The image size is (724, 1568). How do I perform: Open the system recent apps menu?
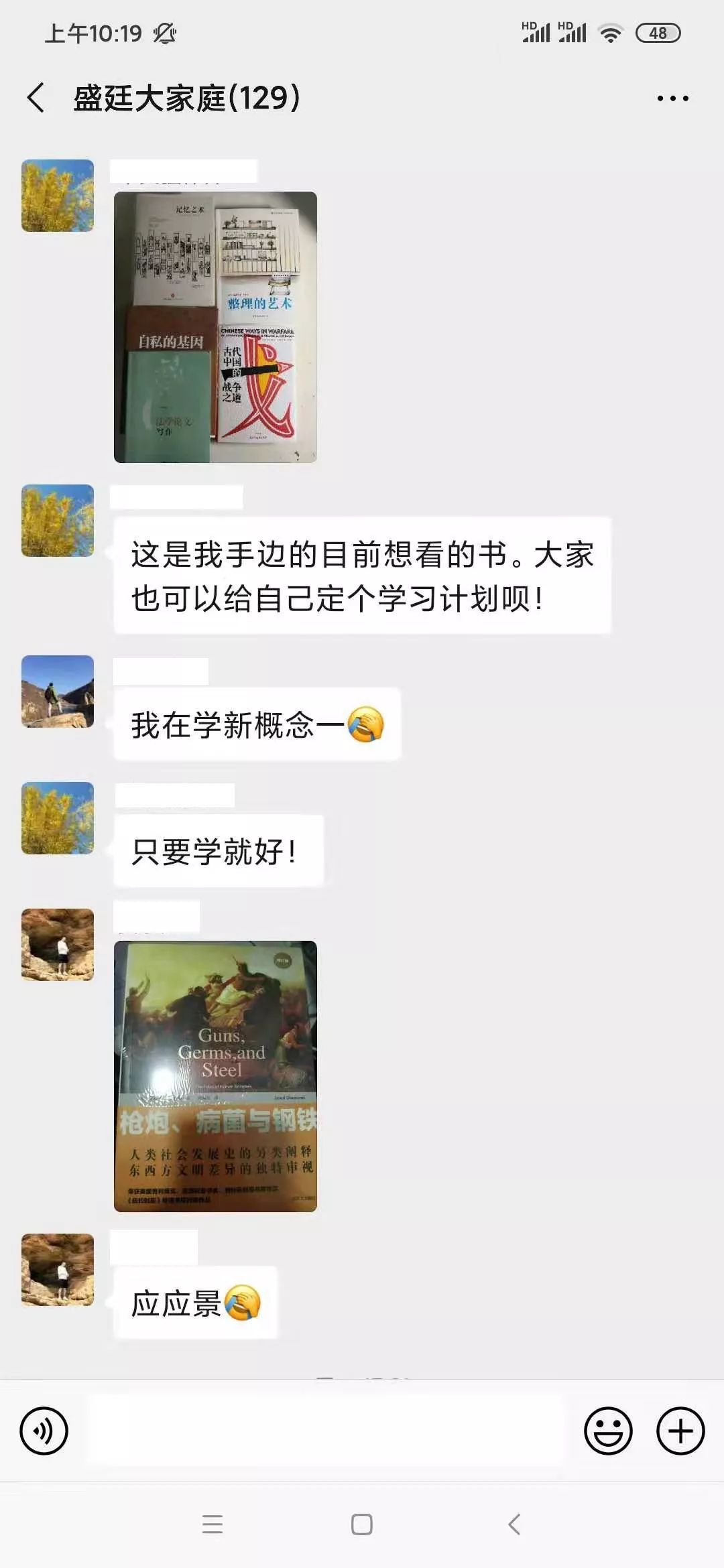coord(213,1524)
